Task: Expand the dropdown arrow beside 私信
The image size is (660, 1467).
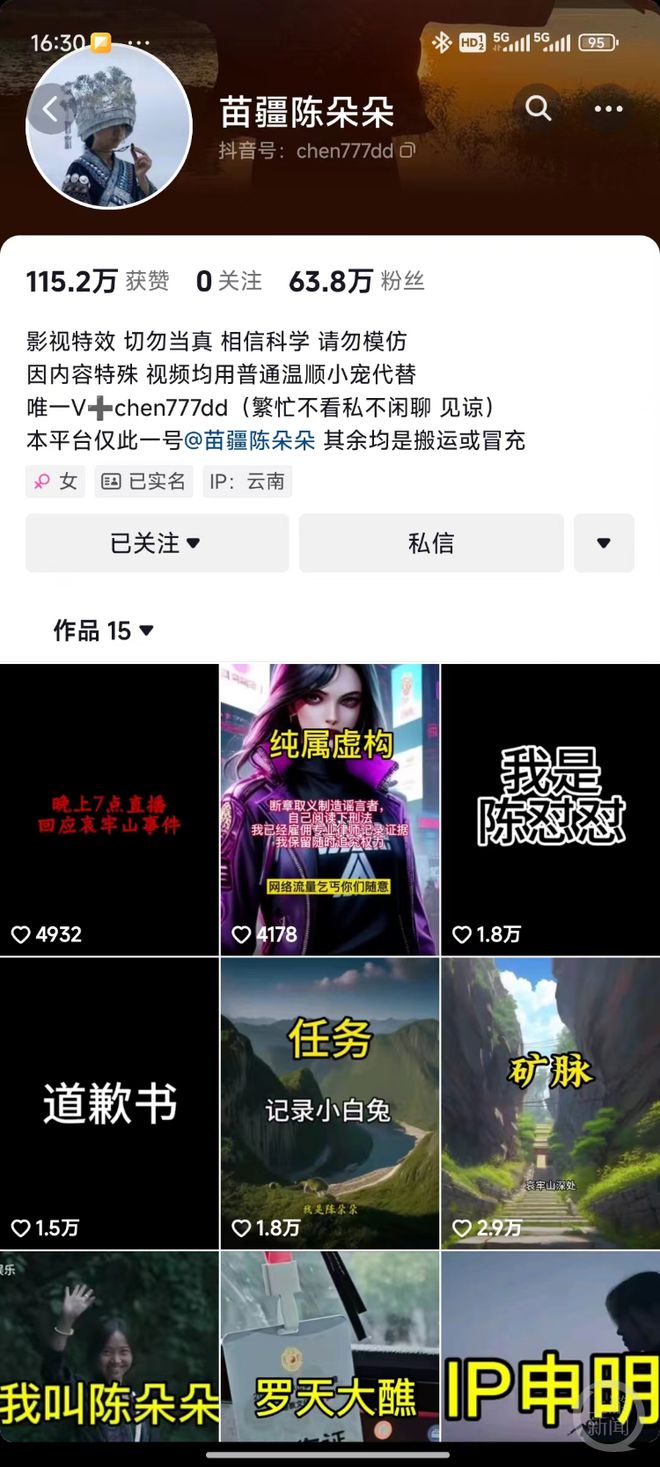Action: 604,543
